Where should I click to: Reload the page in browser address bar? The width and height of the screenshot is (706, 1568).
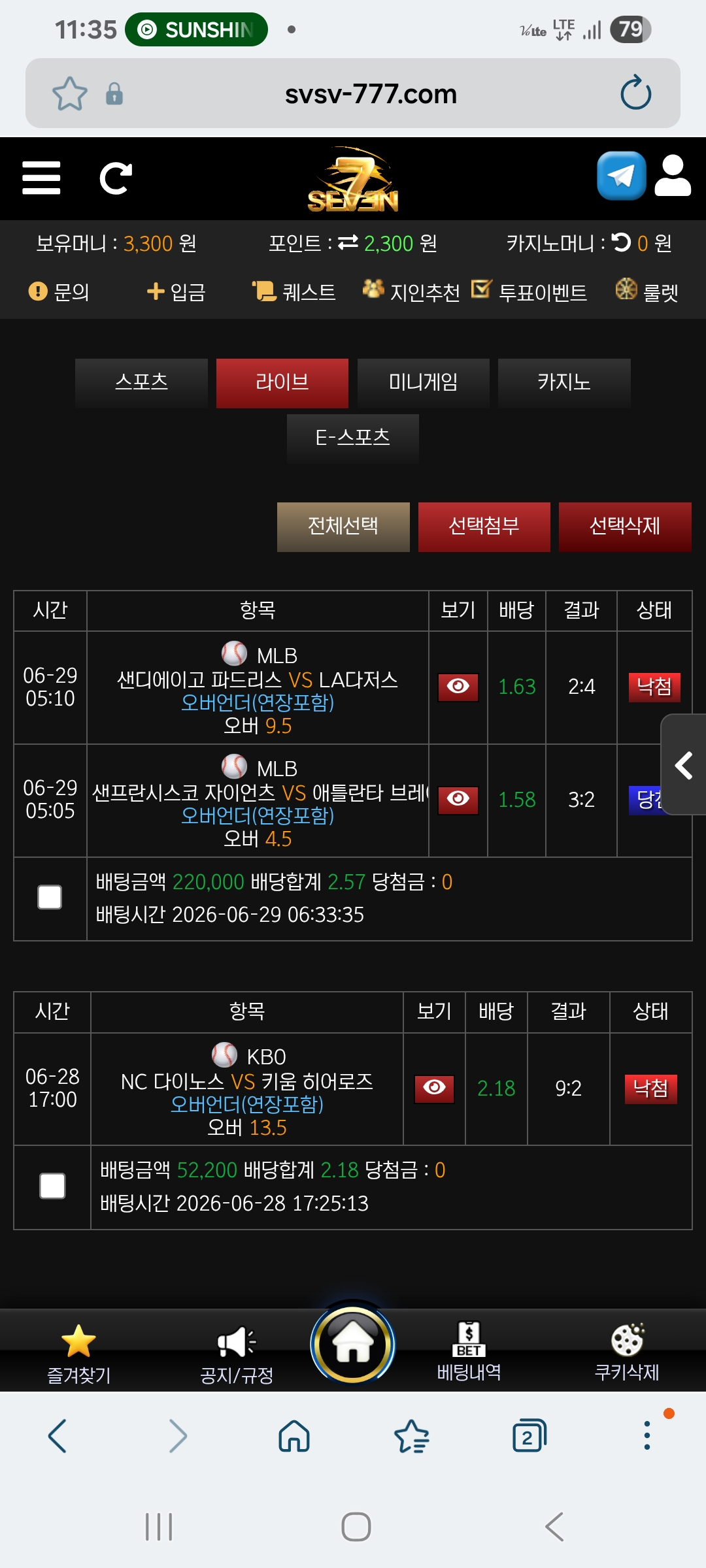click(x=635, y=93)
